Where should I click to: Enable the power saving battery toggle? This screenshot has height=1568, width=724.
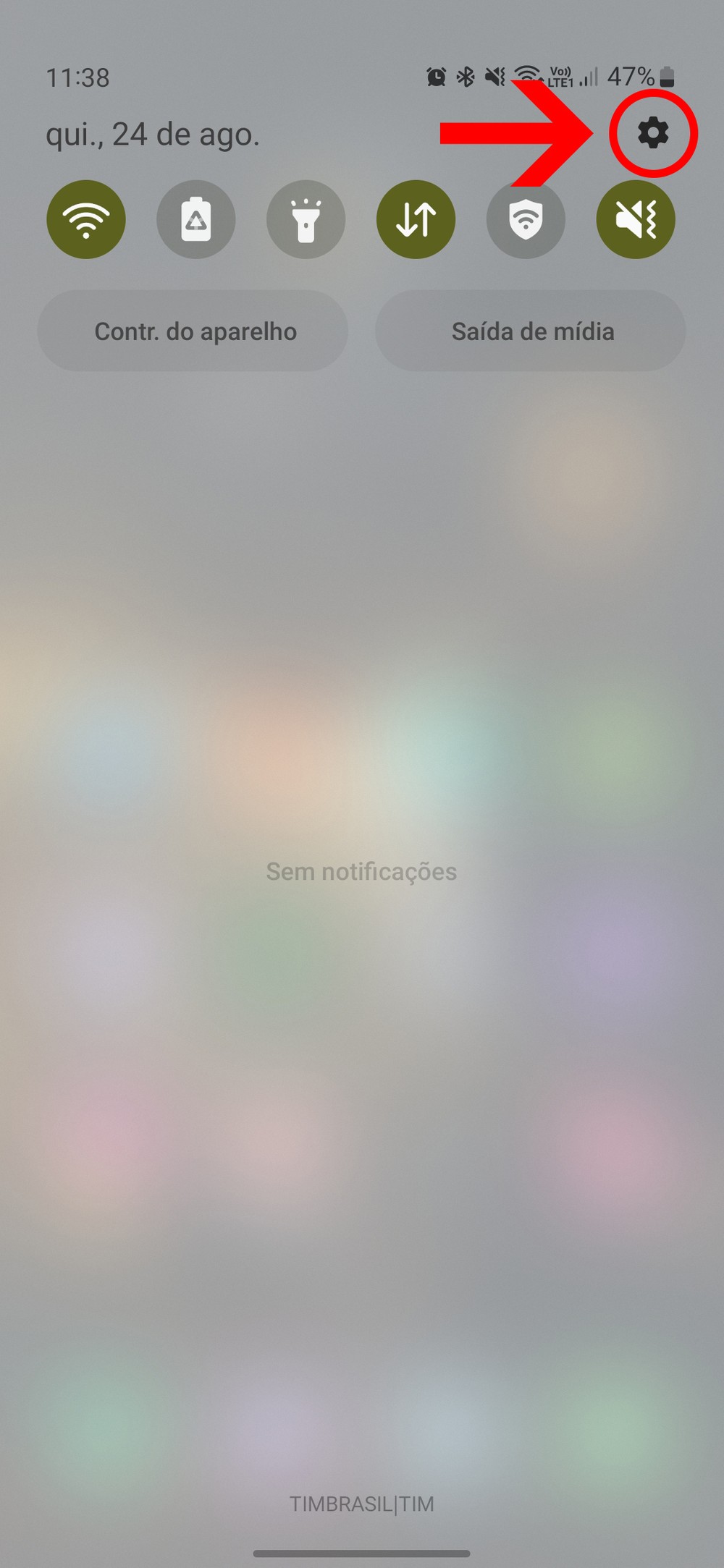[196, 219]
